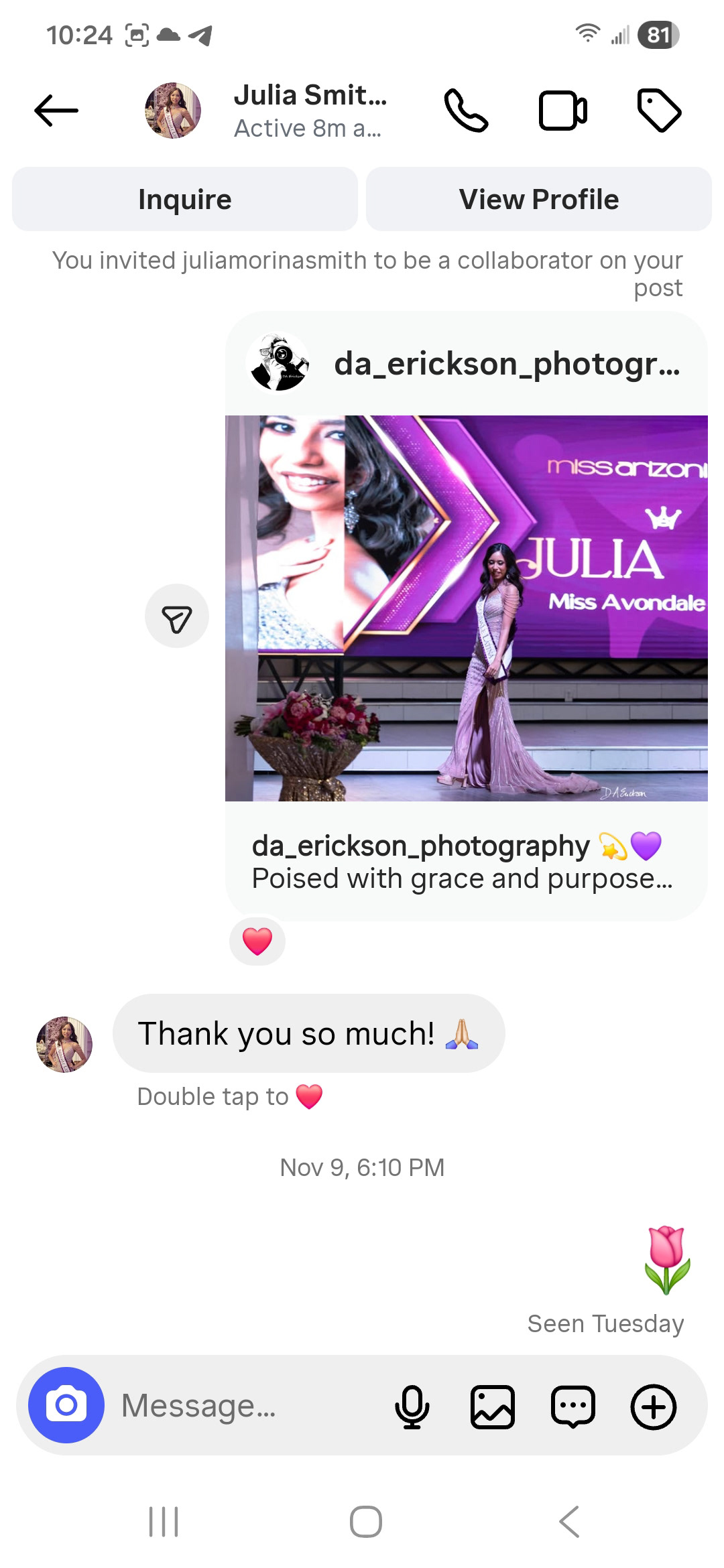The height and width of the screenshot is (1568, 724).
Task: Open recent apps from the navigation bar
Action: coord(164,1522)
